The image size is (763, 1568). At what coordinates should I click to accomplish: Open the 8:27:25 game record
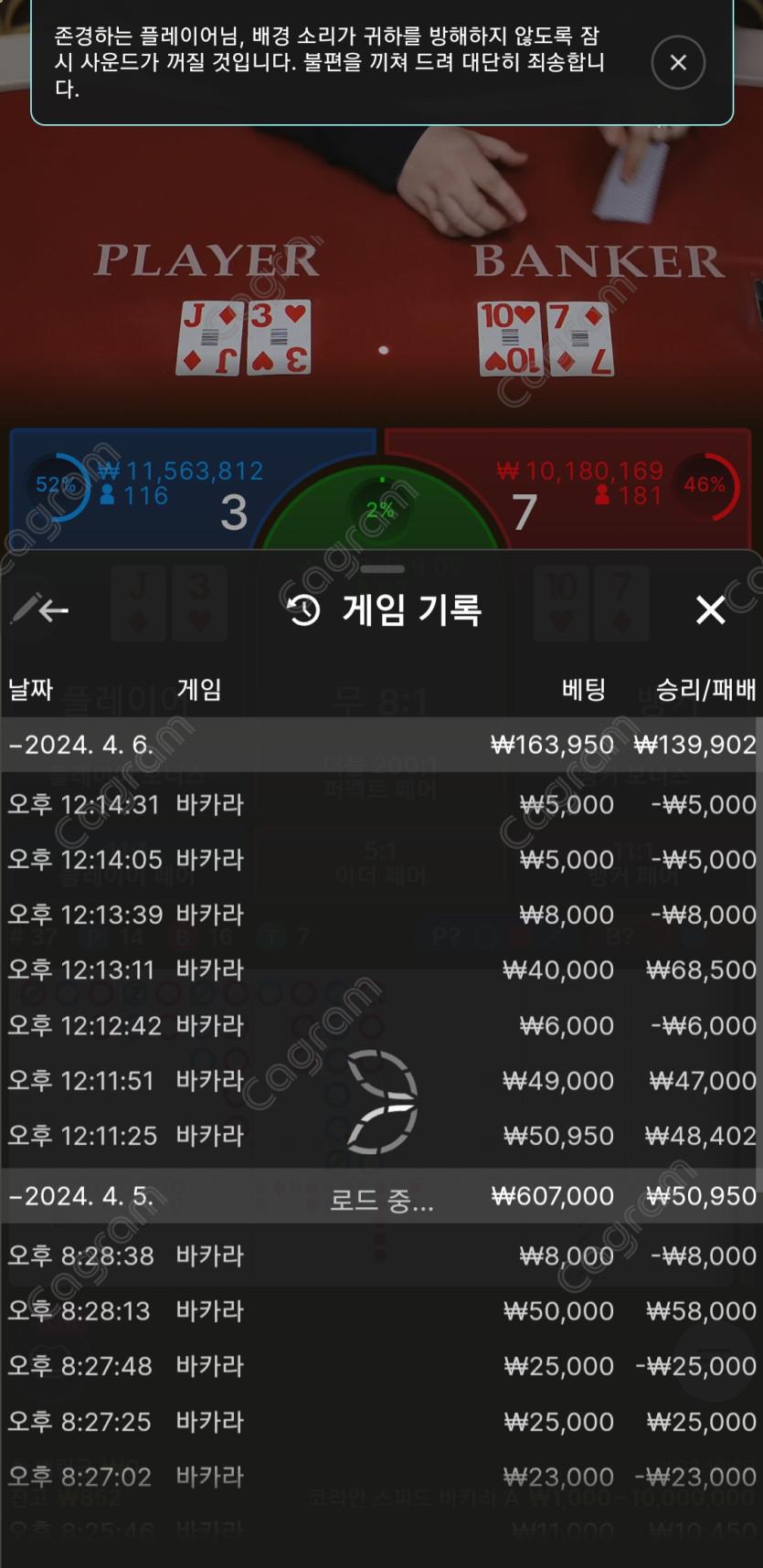[381, 1422]
